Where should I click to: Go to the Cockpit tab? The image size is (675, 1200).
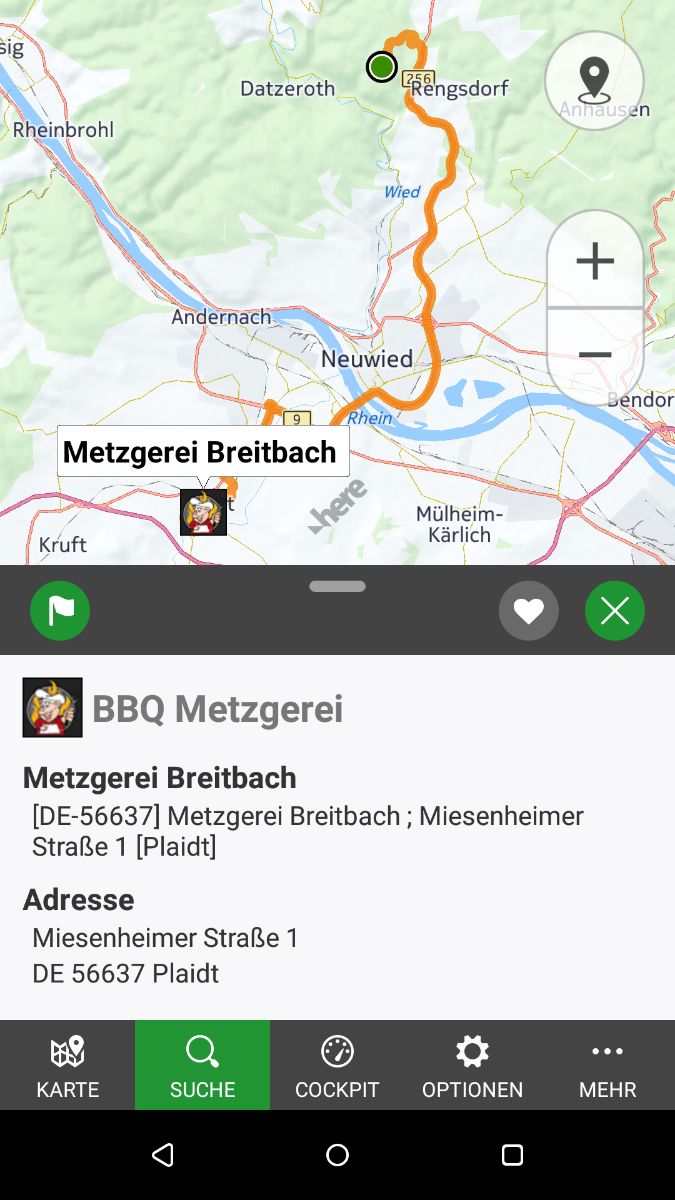(x=337, y=1065)
